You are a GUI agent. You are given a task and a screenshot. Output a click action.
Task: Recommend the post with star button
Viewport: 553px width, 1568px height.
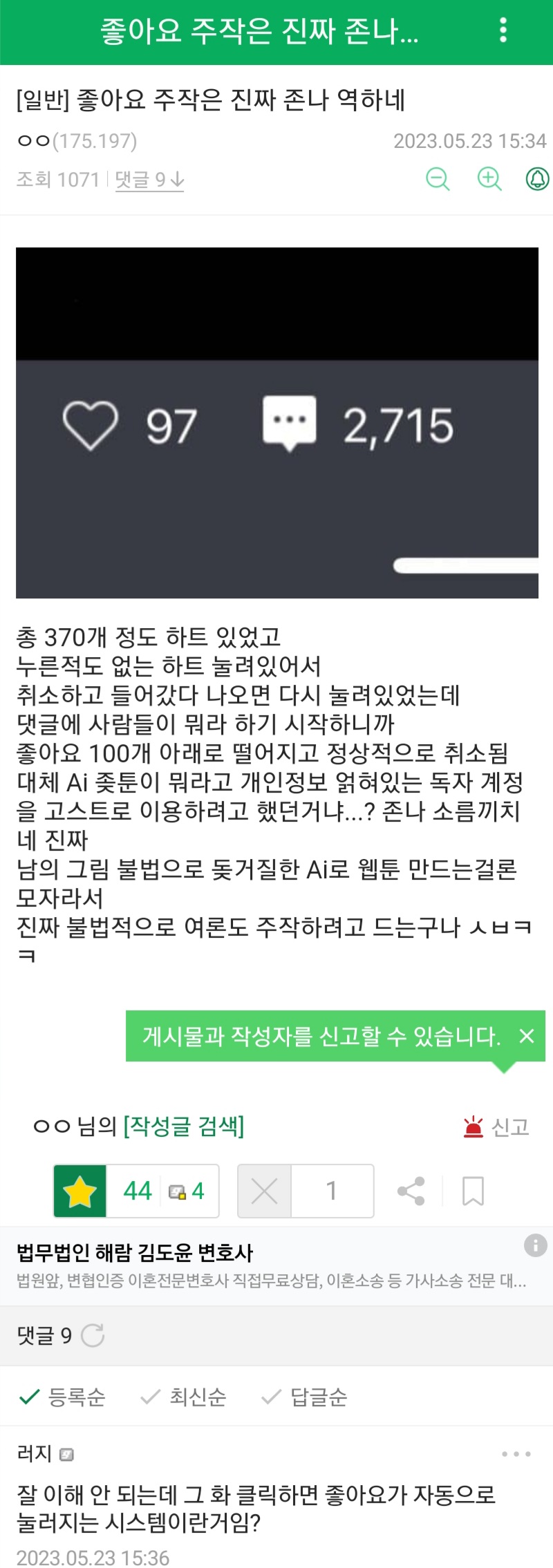click(x=80, y=1191)
